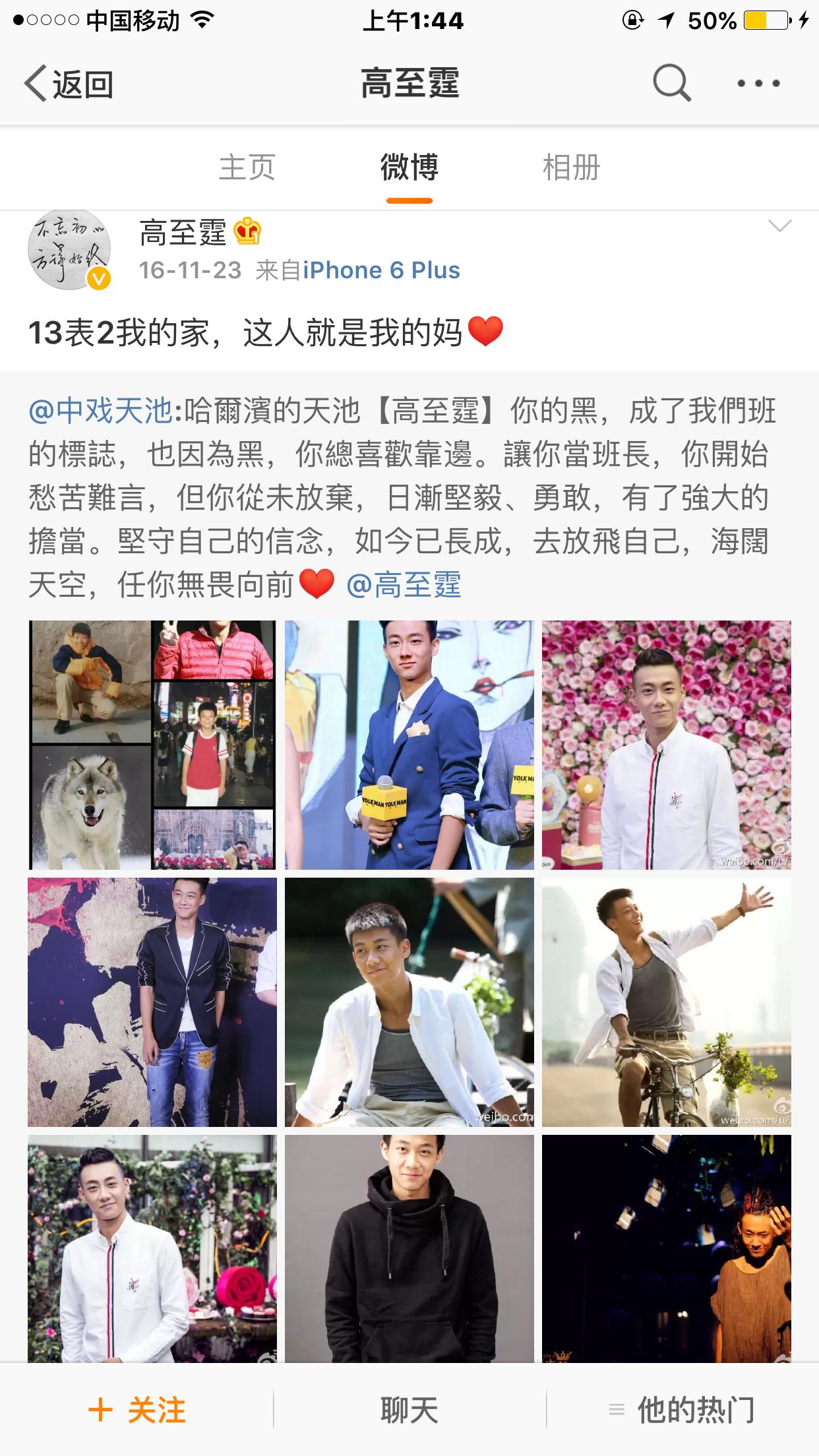Open the @高至霆 mention link
819x1456 pixels.
click(x=404, y=585)
